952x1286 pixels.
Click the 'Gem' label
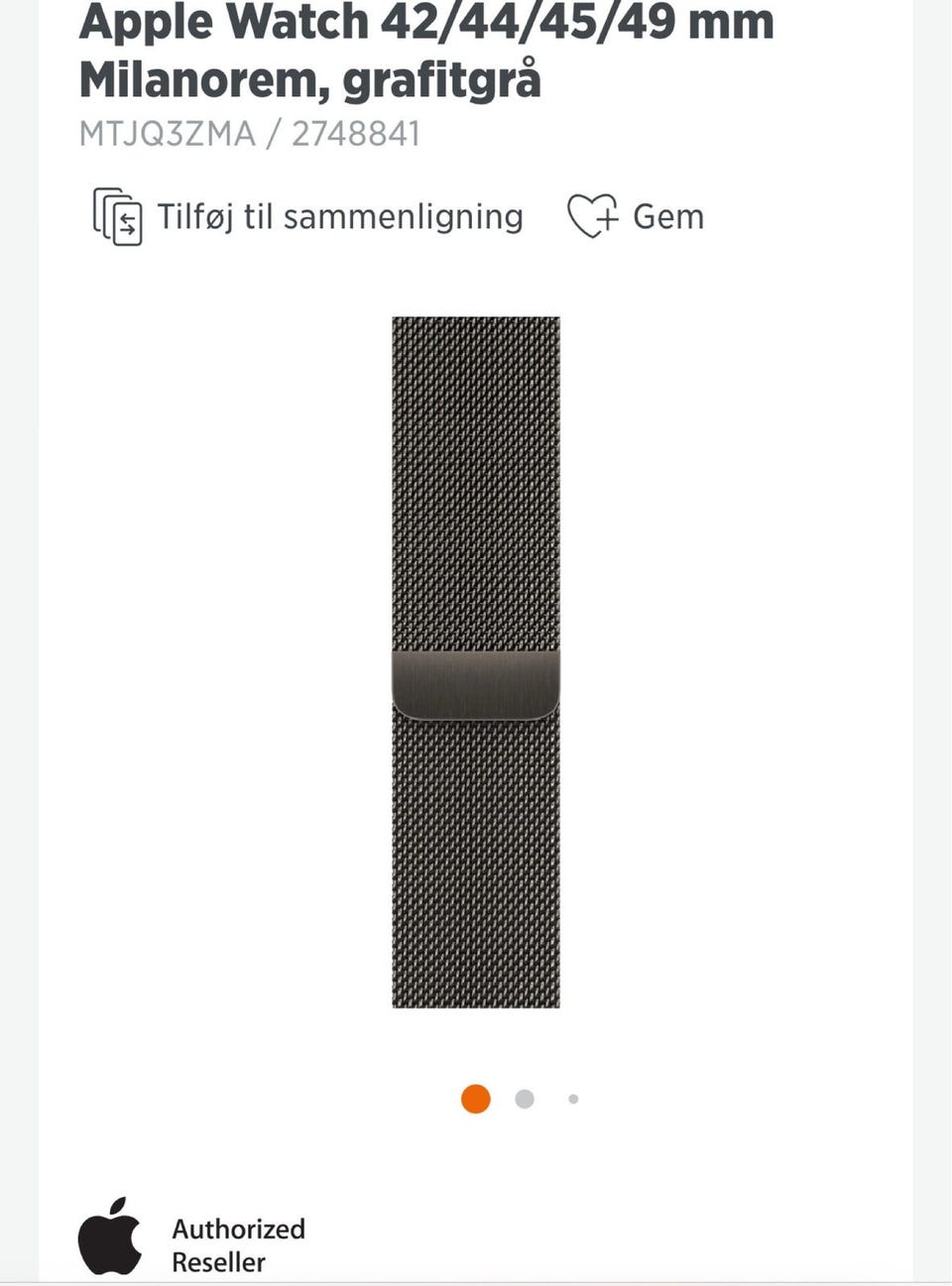[667, 215]
